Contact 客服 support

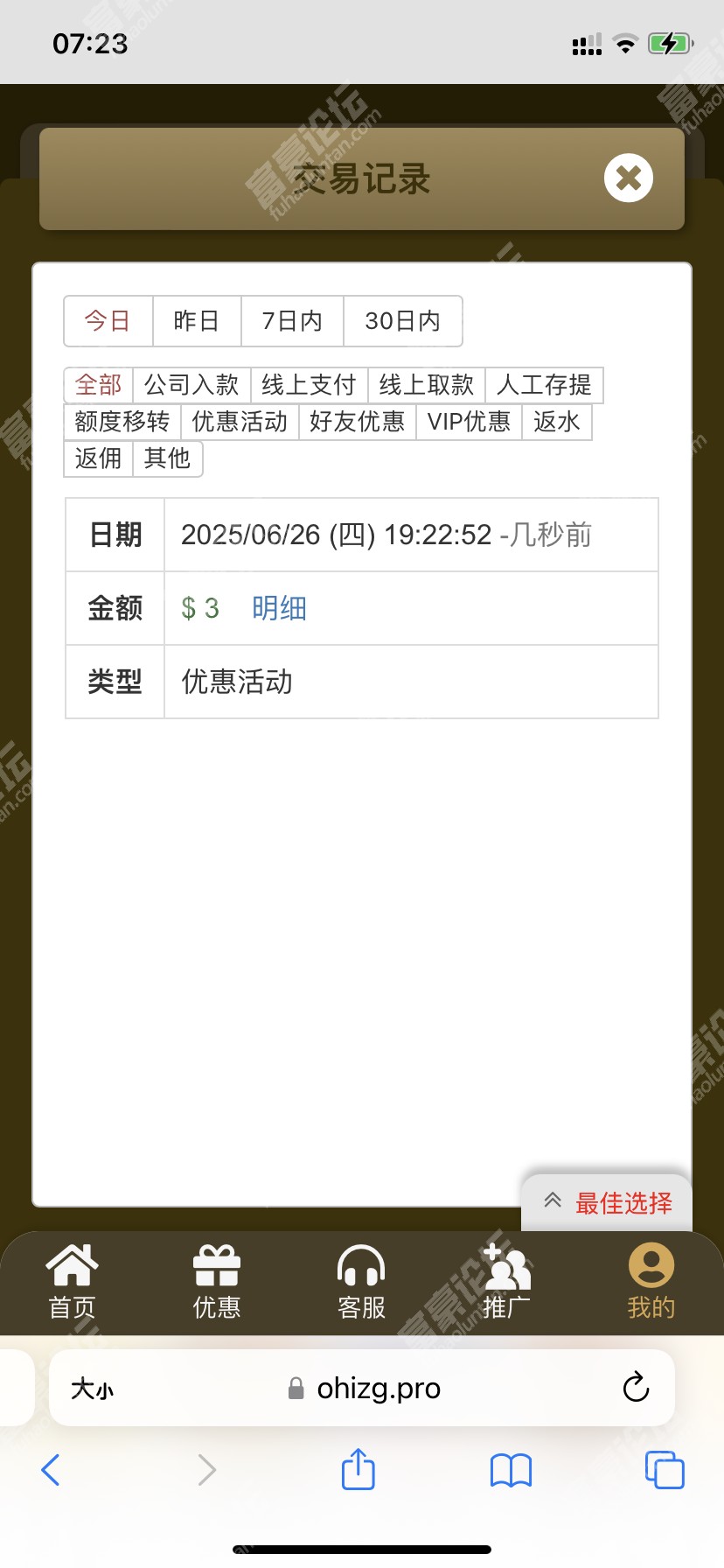361,1282
